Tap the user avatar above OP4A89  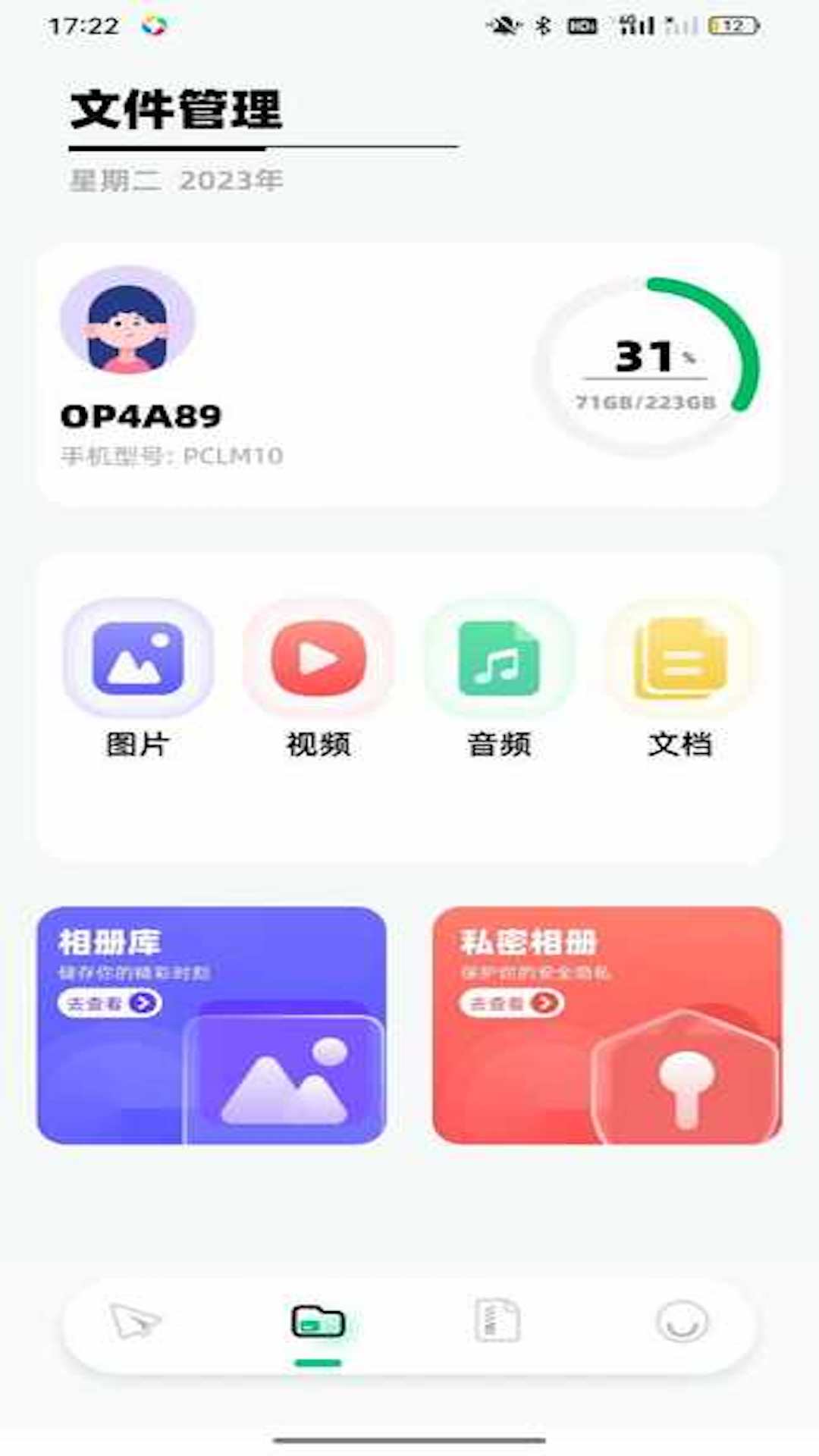click(127, 322)
